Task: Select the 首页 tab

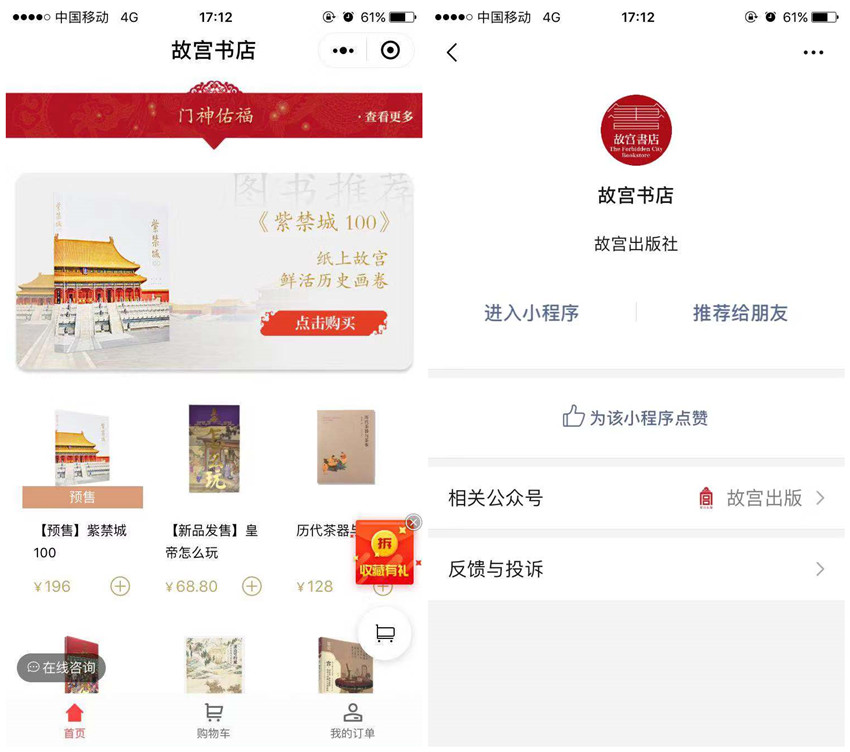Action: pos(75,720)
